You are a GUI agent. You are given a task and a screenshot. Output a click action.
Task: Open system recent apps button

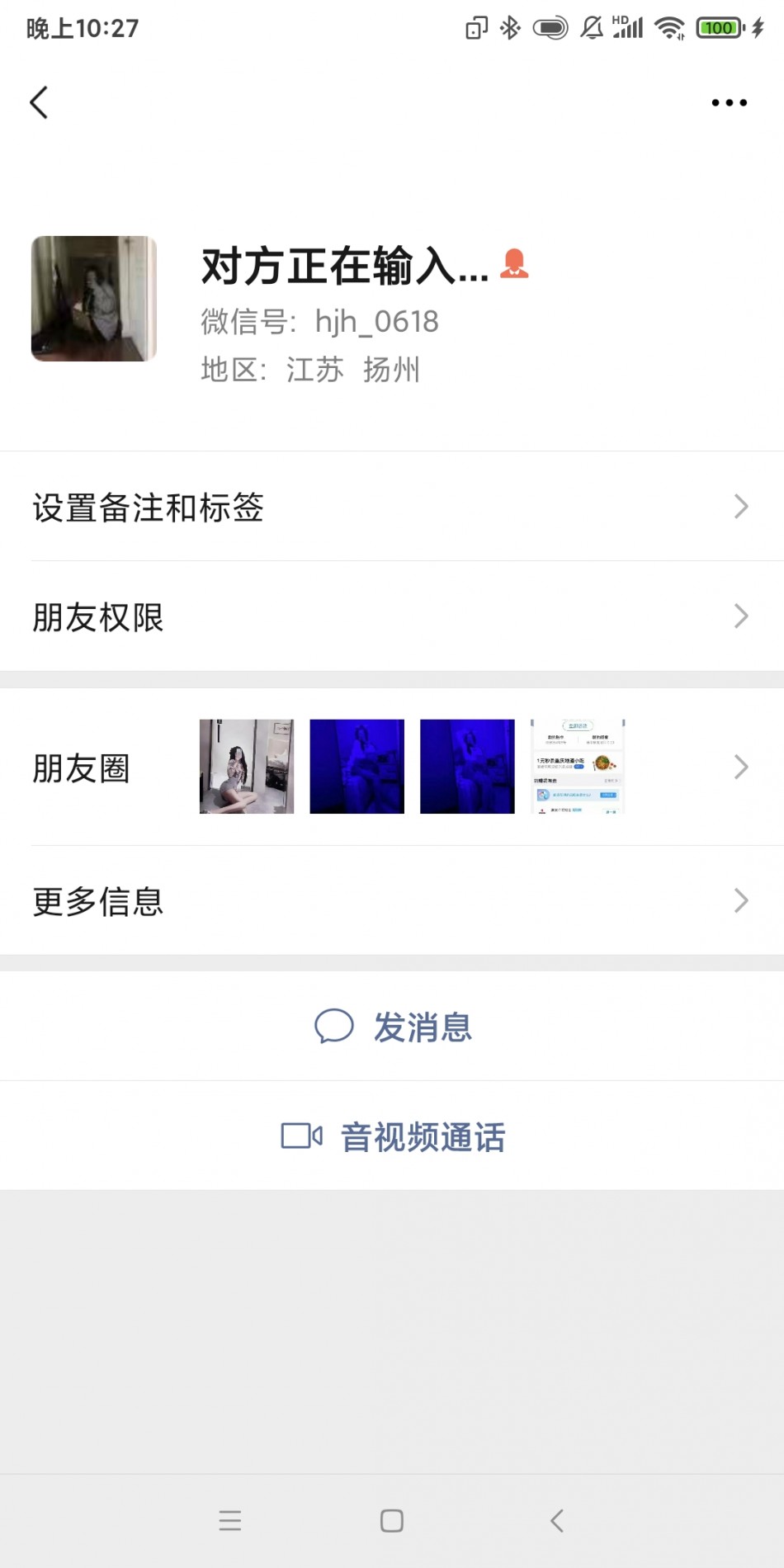(x=230, y=1521)
